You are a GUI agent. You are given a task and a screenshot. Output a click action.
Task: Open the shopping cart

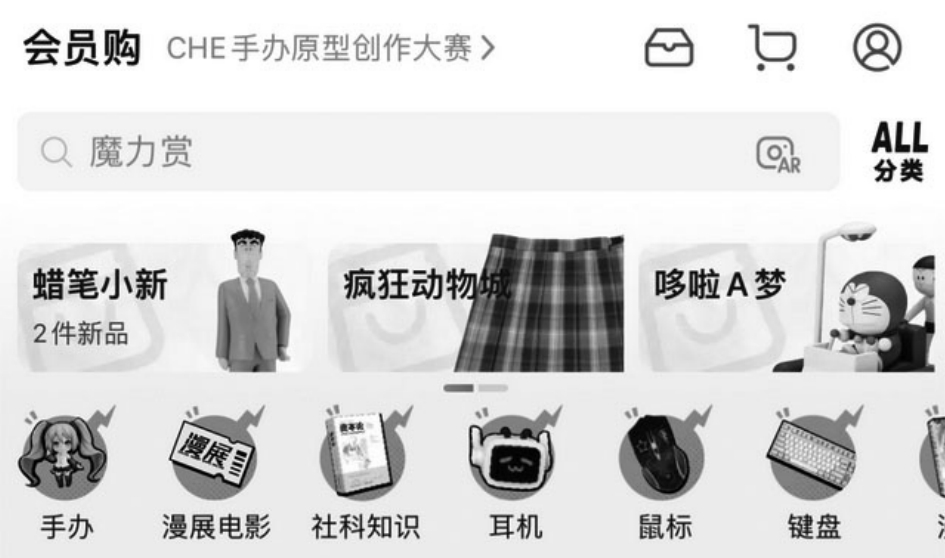(773, 47)
